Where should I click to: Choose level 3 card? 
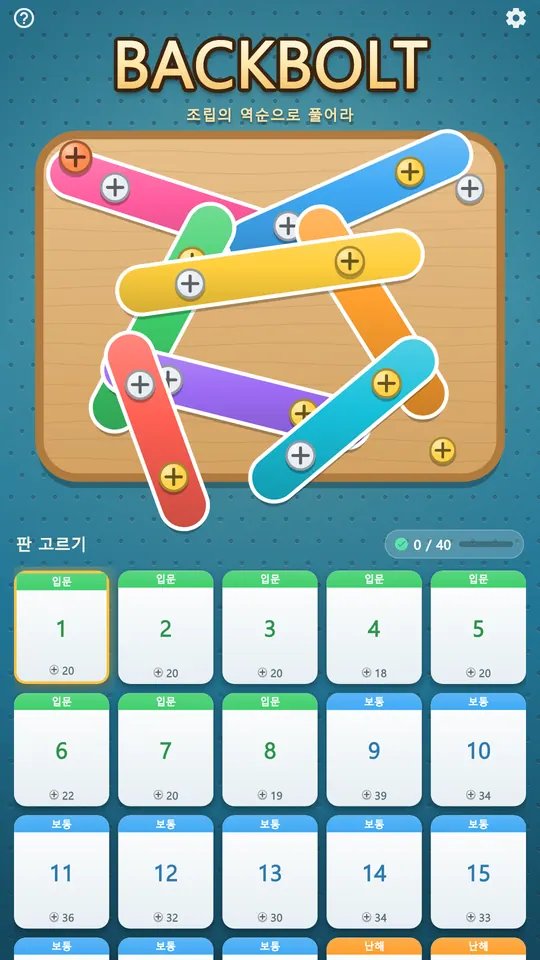click(x=270, y=627)
